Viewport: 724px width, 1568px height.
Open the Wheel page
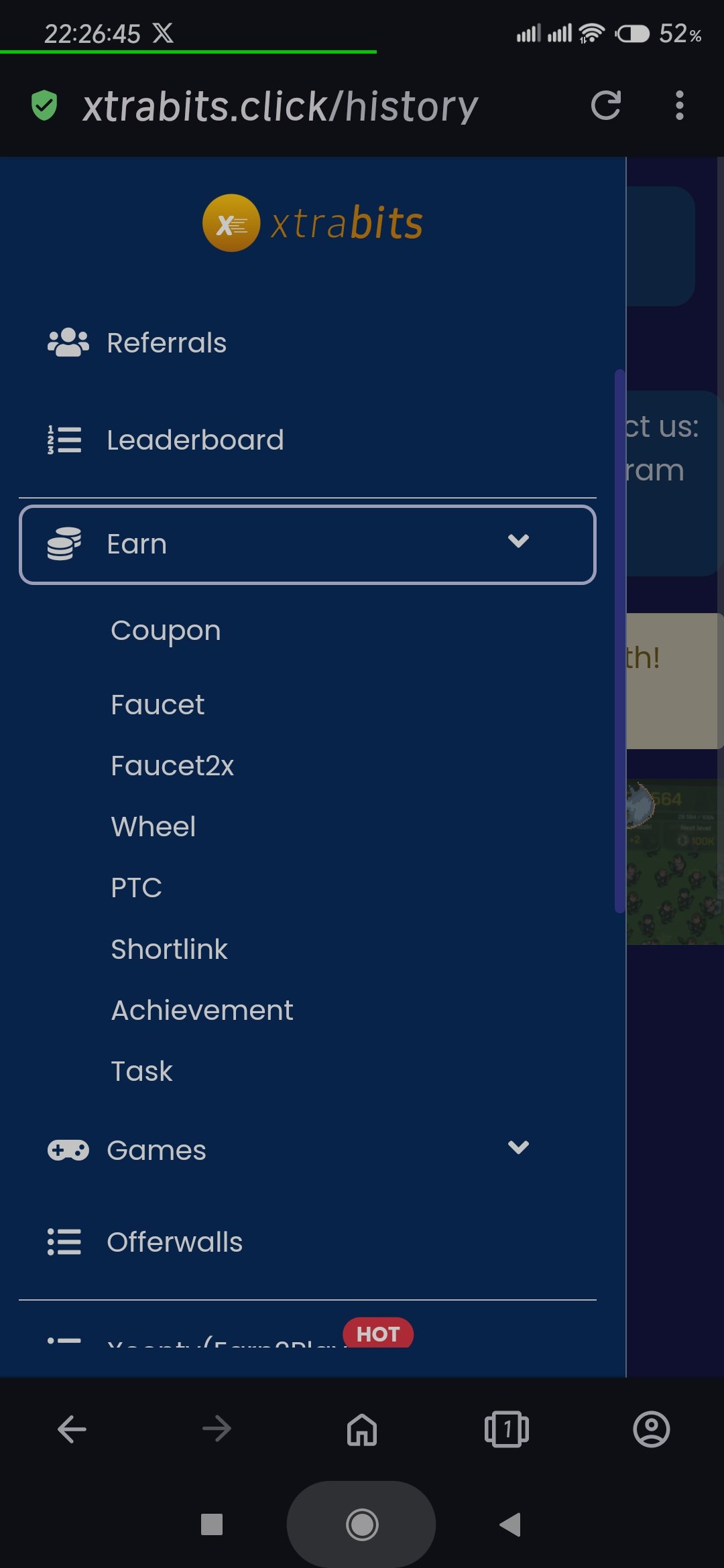154,827
